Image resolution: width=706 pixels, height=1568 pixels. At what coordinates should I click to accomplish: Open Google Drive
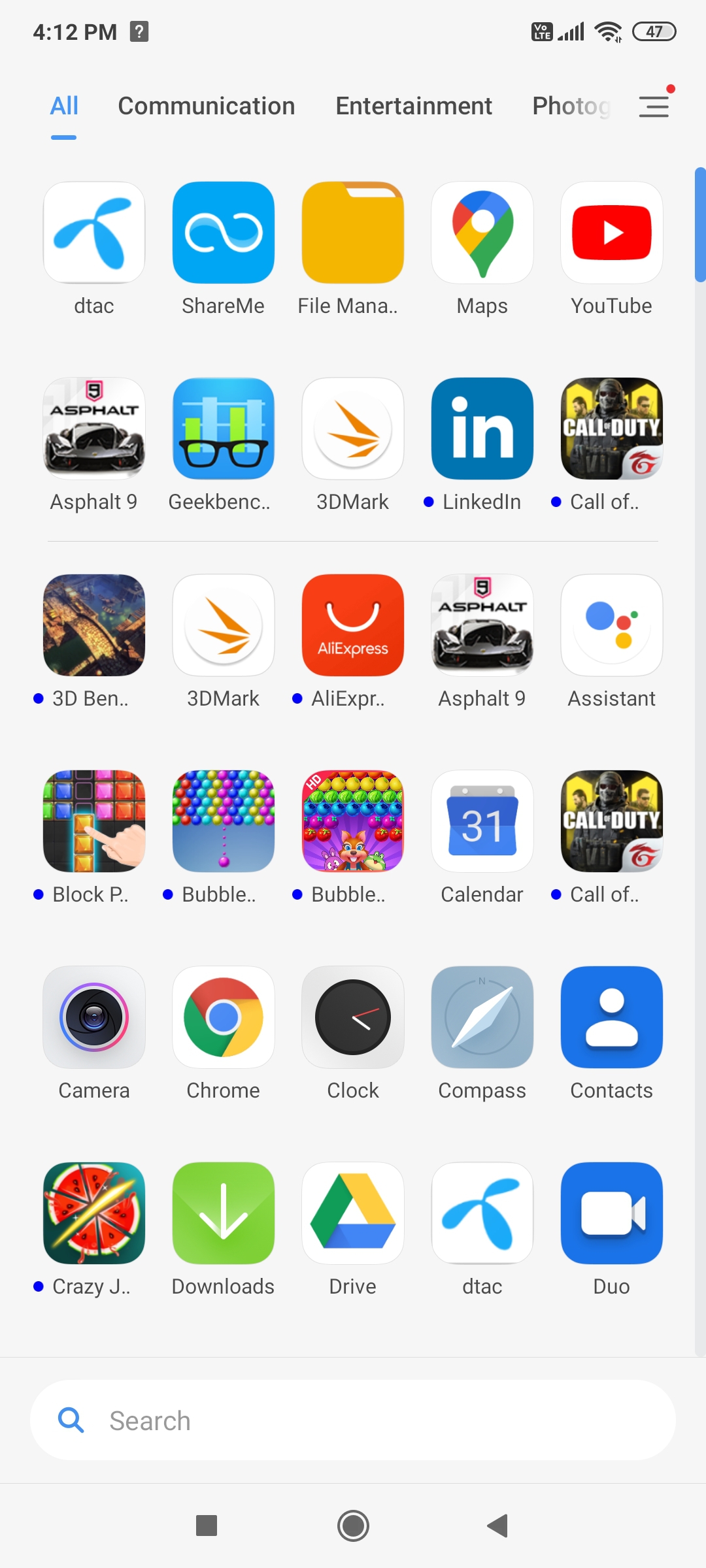tap(352, 1214)
